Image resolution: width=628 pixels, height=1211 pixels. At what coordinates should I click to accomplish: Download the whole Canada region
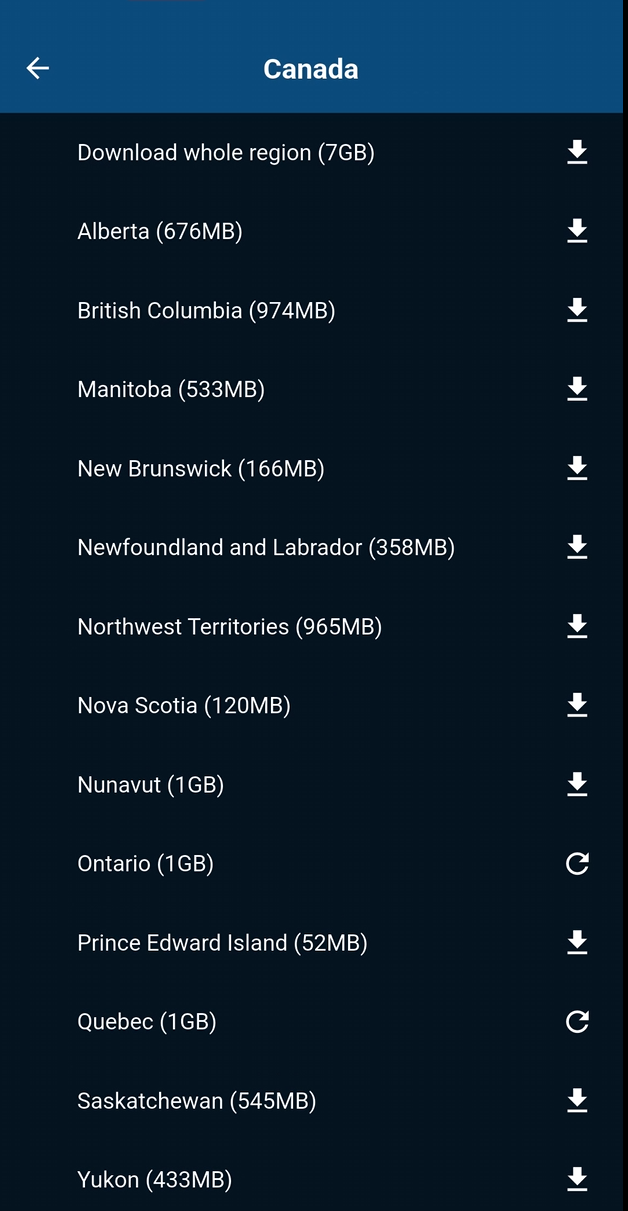pyautogui.click(x=577, y=152)
